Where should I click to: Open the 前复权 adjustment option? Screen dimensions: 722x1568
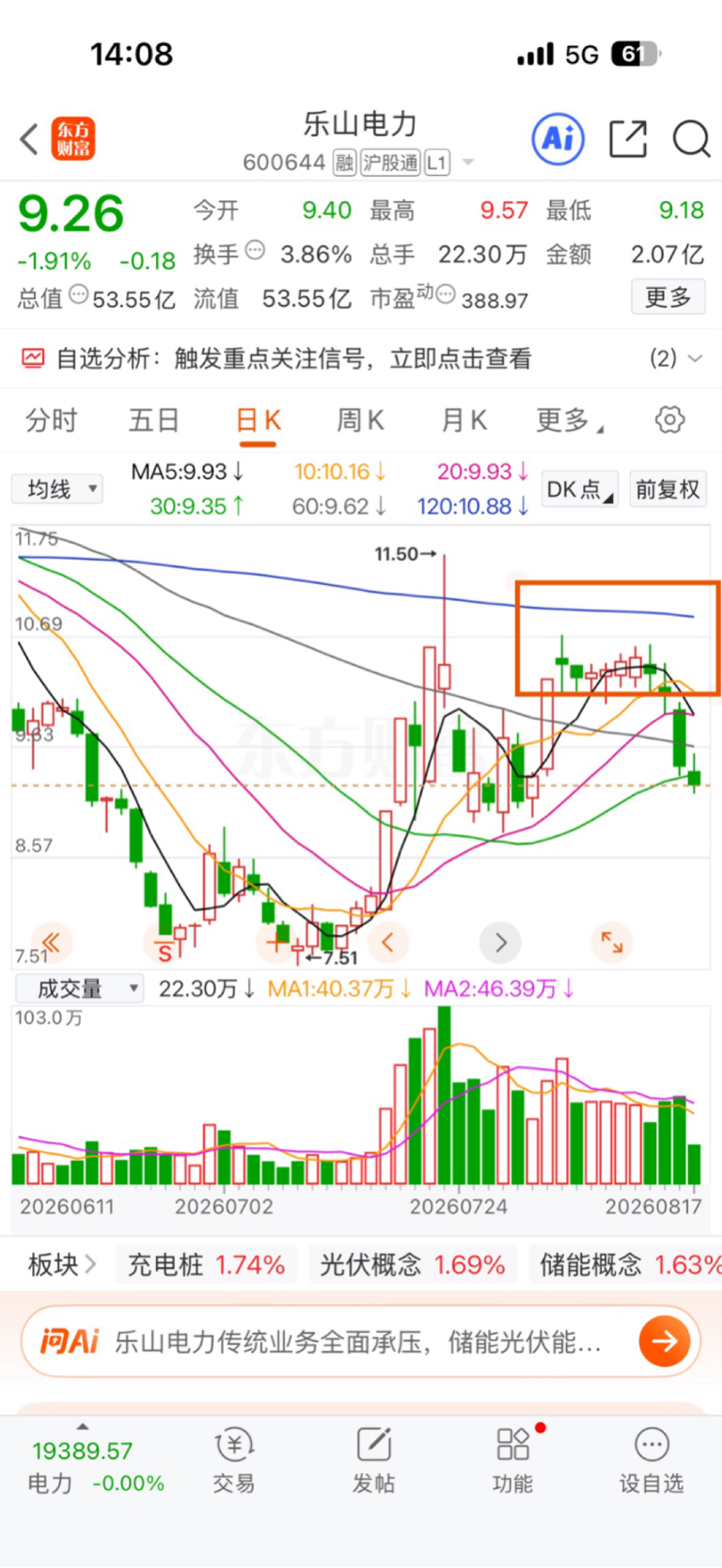click(x=667, y=489)
